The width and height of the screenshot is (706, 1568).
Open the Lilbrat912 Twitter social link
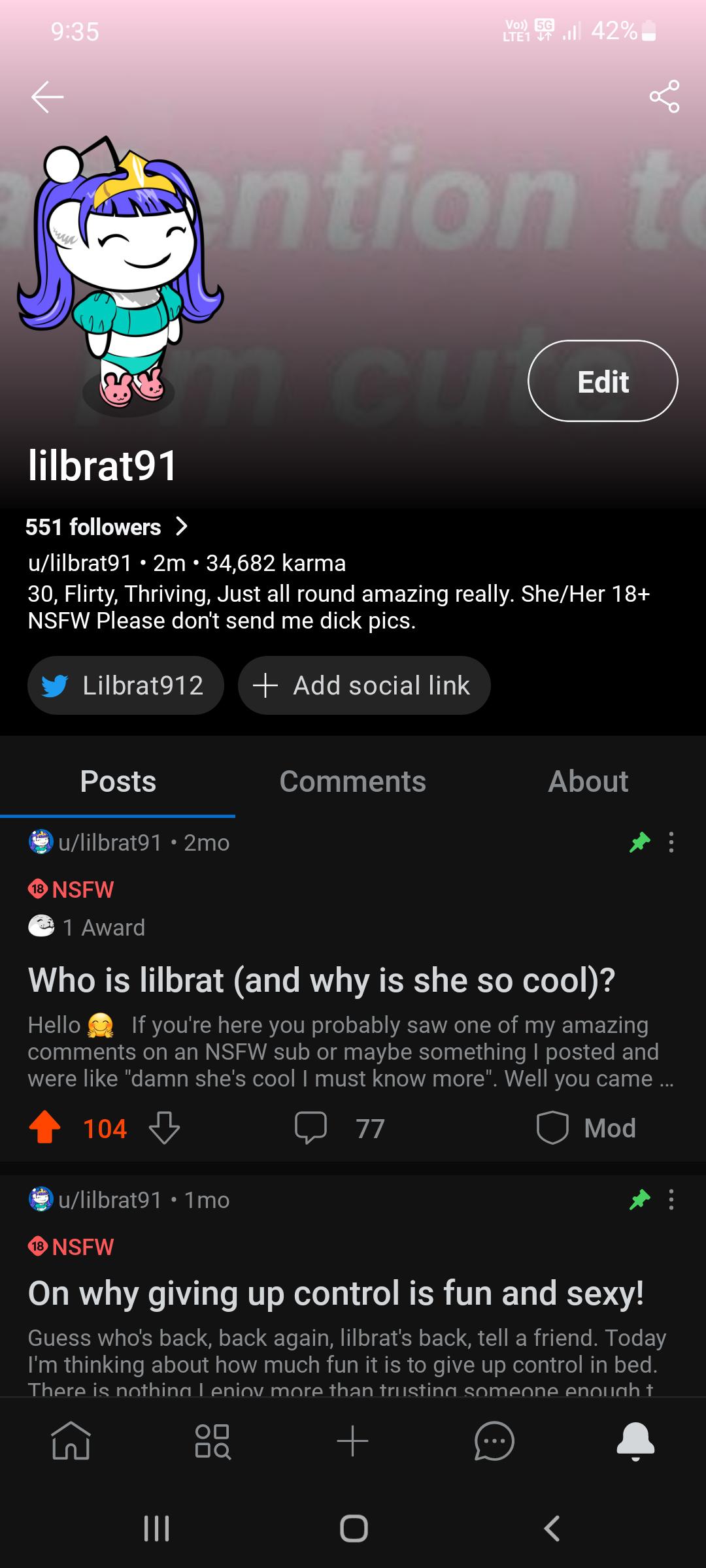[126, 685]
